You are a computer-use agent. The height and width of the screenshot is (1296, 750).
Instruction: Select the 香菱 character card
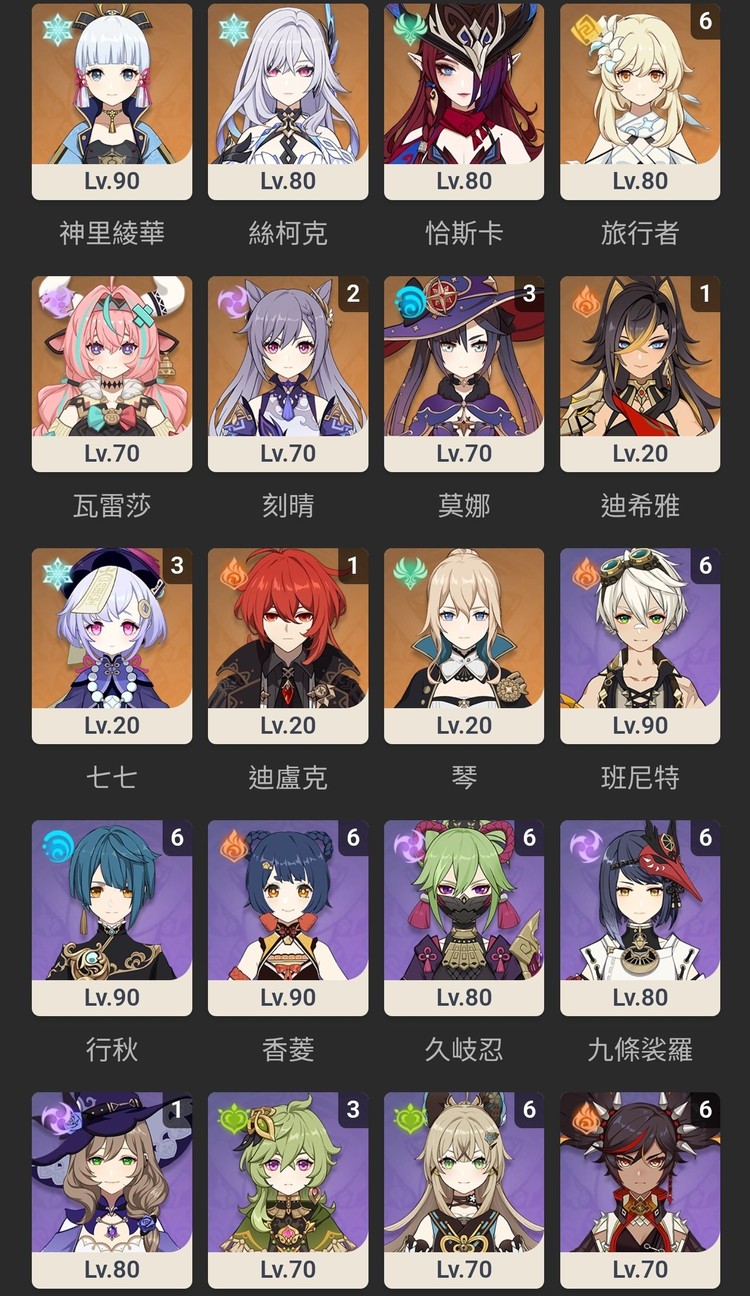click(288, 917)
